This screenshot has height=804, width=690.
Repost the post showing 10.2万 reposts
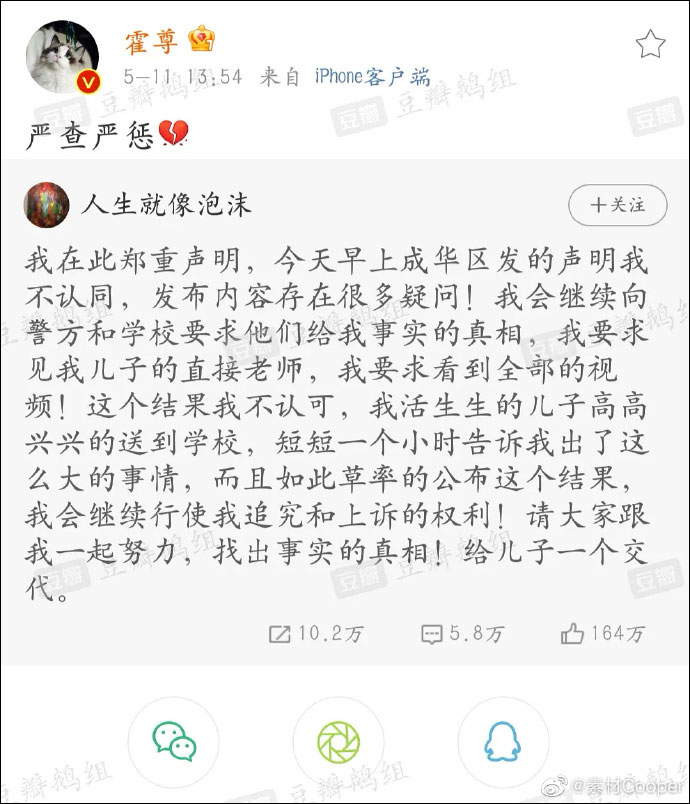[315, 633]
